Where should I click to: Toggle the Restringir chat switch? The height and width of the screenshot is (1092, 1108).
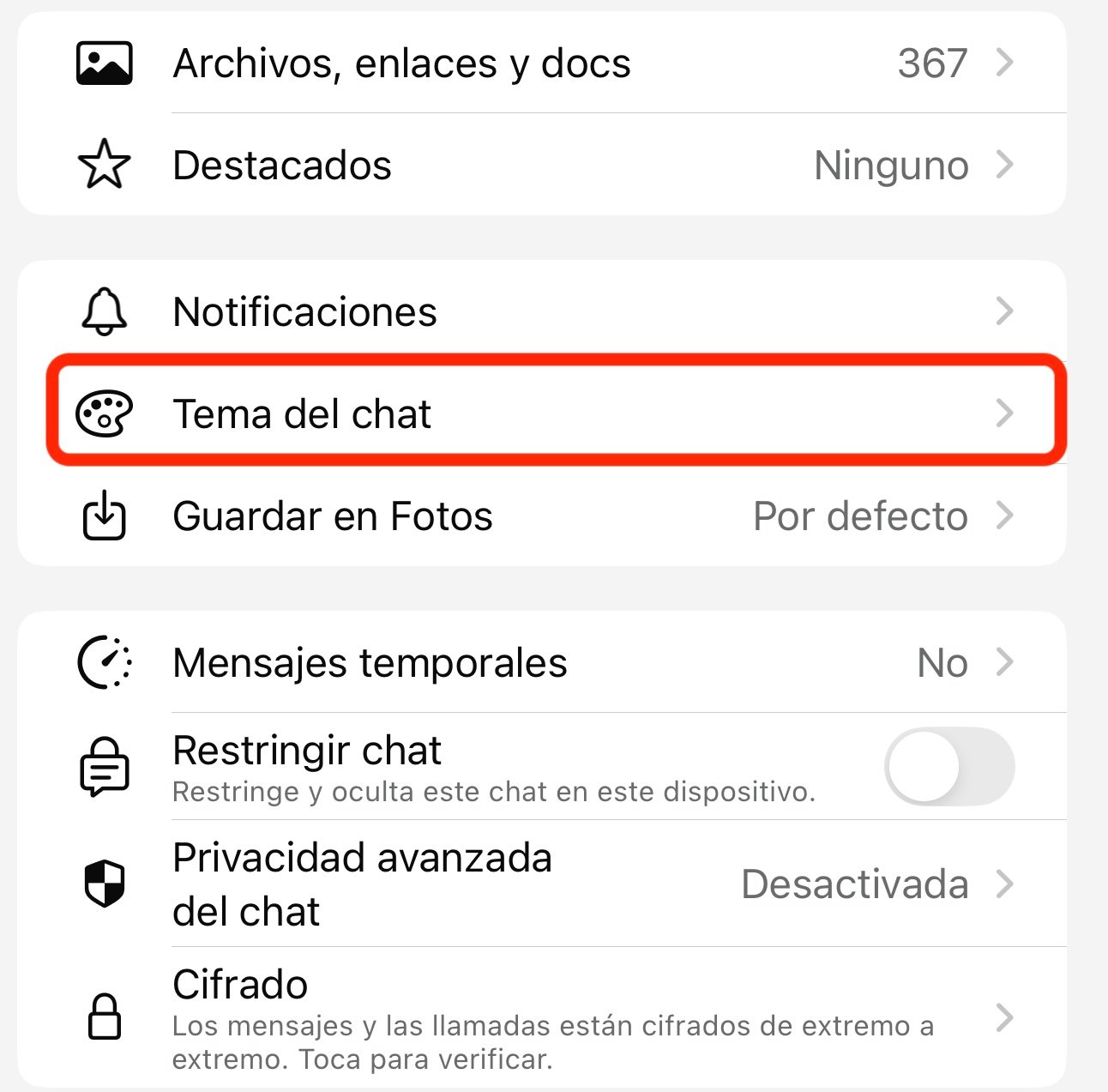(948, 766)
